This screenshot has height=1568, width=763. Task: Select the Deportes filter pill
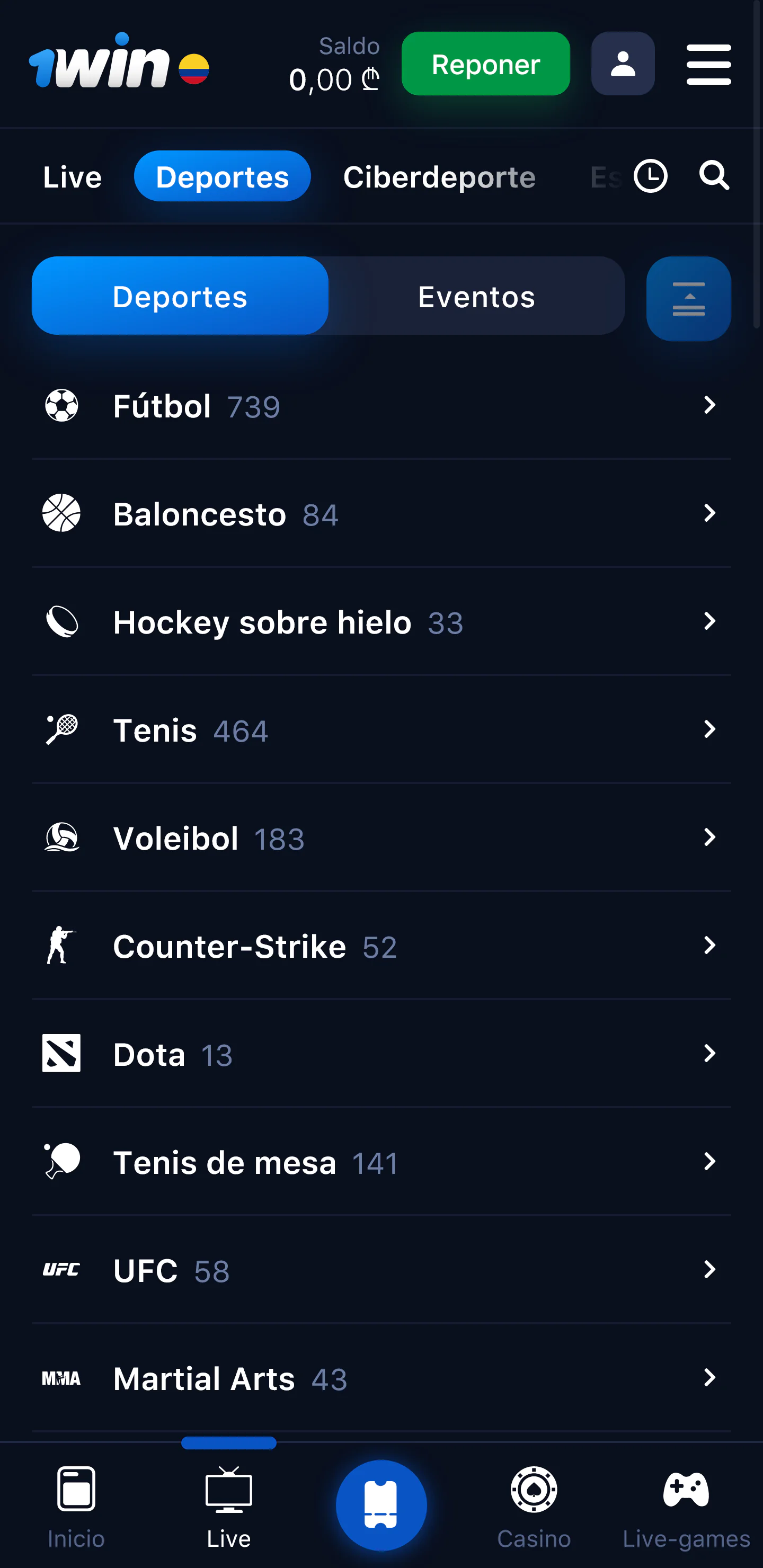click(180, 297)
